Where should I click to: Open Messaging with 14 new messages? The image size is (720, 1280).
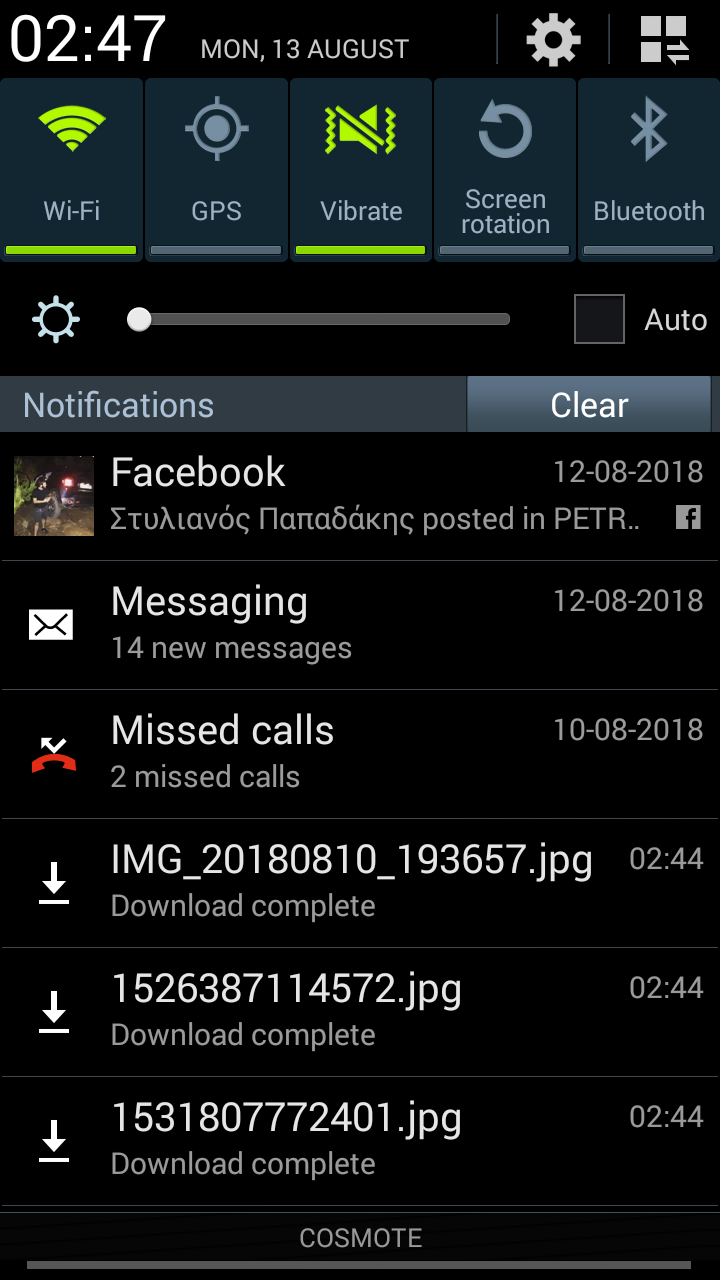click(x=360, y=625)
